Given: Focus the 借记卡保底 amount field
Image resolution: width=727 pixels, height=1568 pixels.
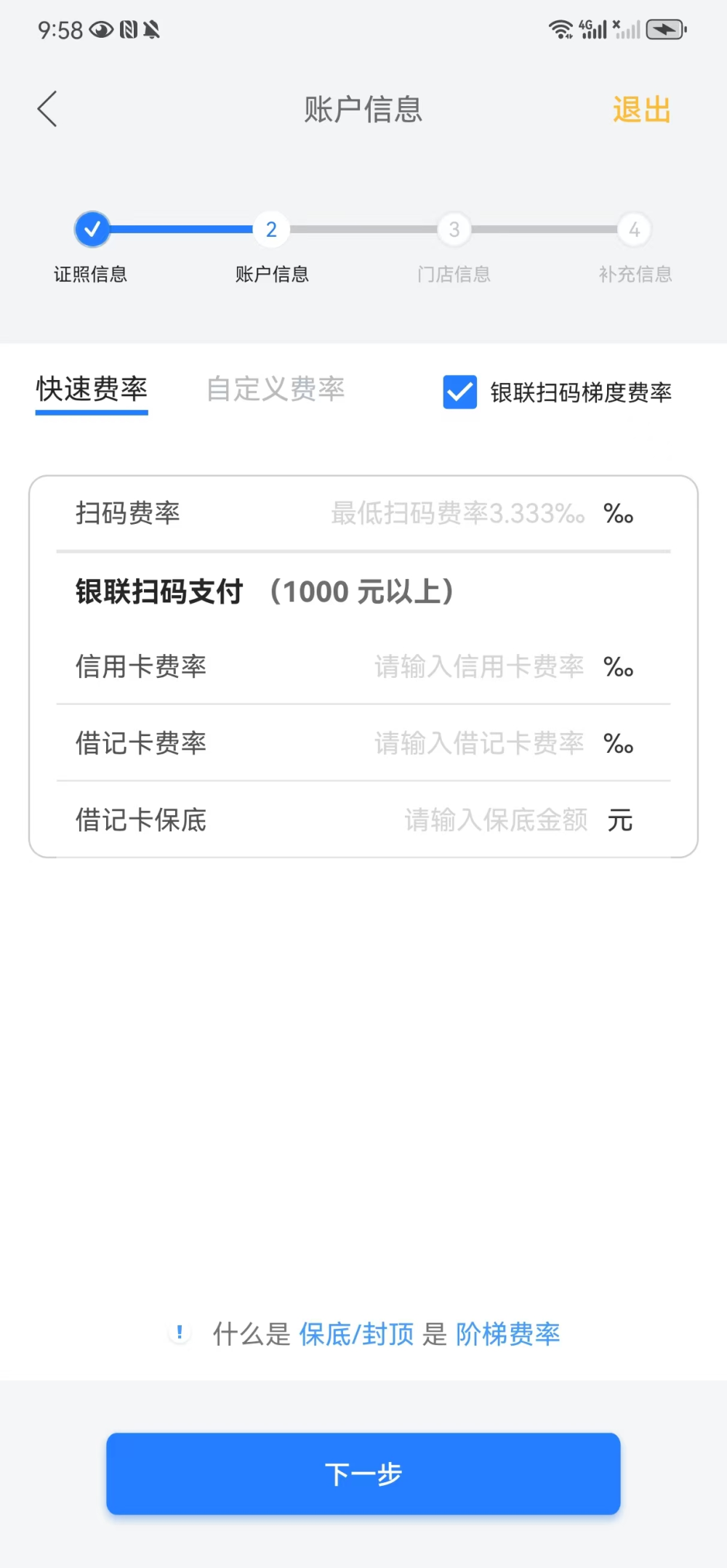Looking at the screenshot, I should click(496, 820).
